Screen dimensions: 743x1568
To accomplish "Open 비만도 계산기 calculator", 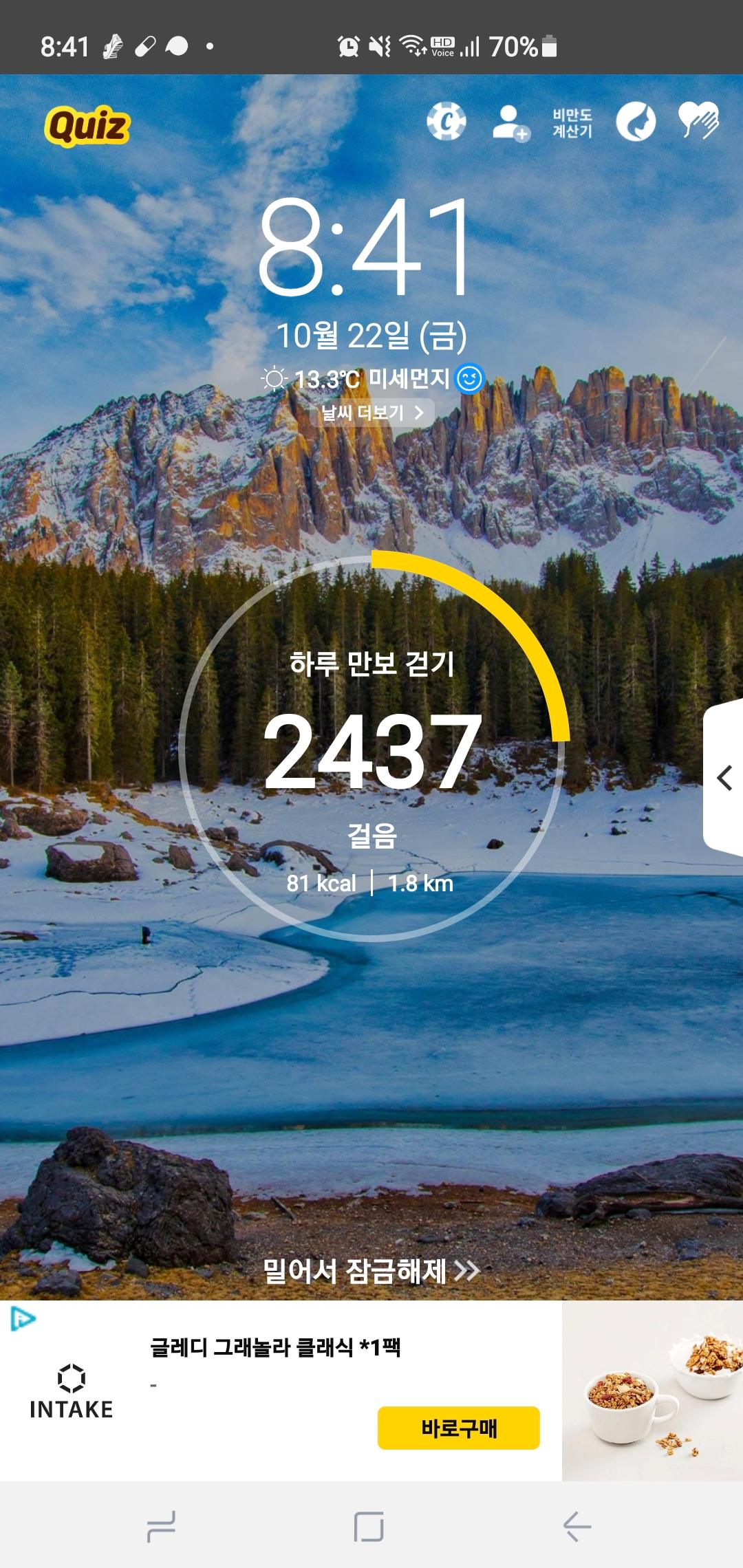I will point(572,122).
